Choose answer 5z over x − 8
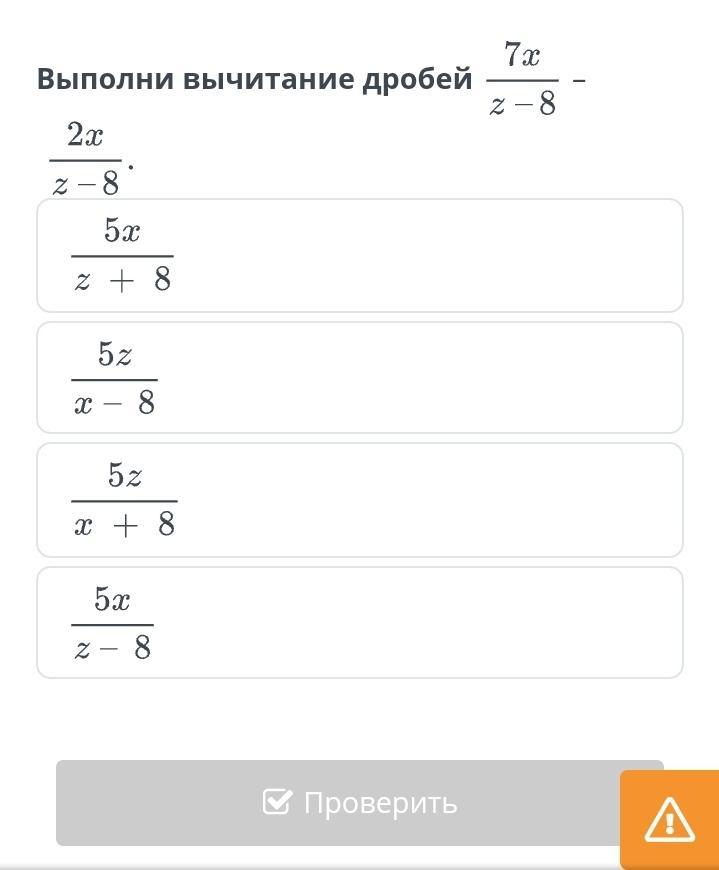 359,378
